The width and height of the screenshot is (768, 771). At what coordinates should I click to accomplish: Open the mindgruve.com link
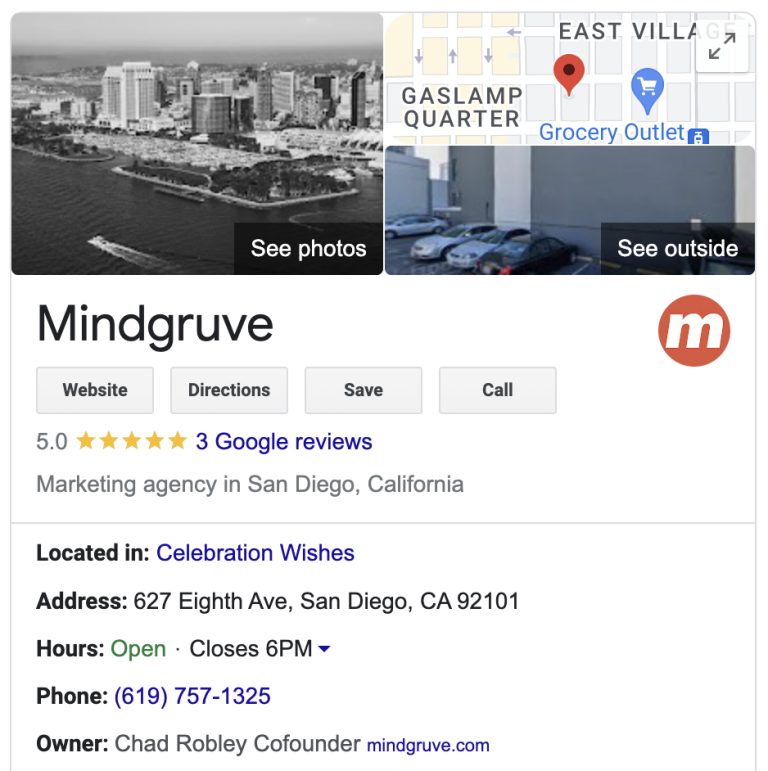428,745
